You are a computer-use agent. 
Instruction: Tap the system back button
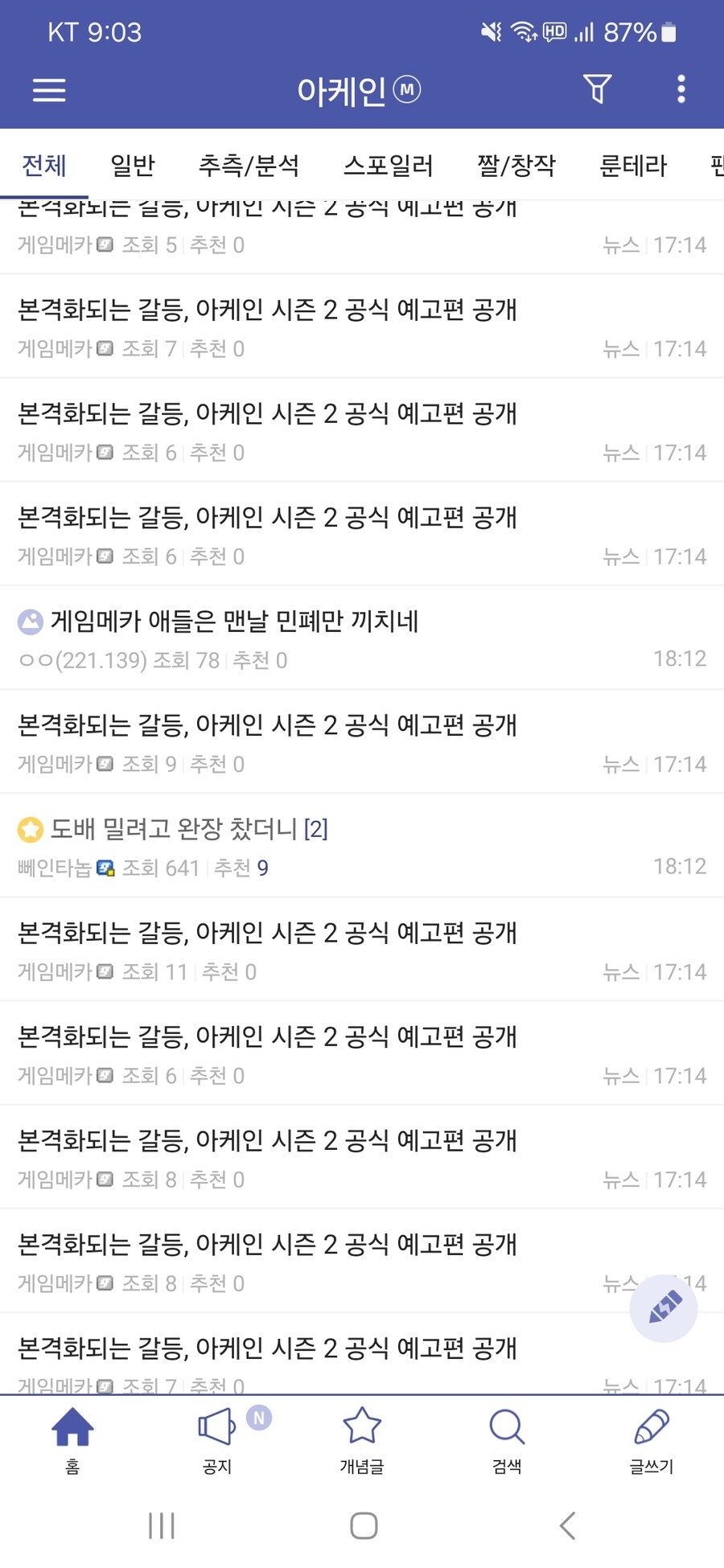point(568,1525)
